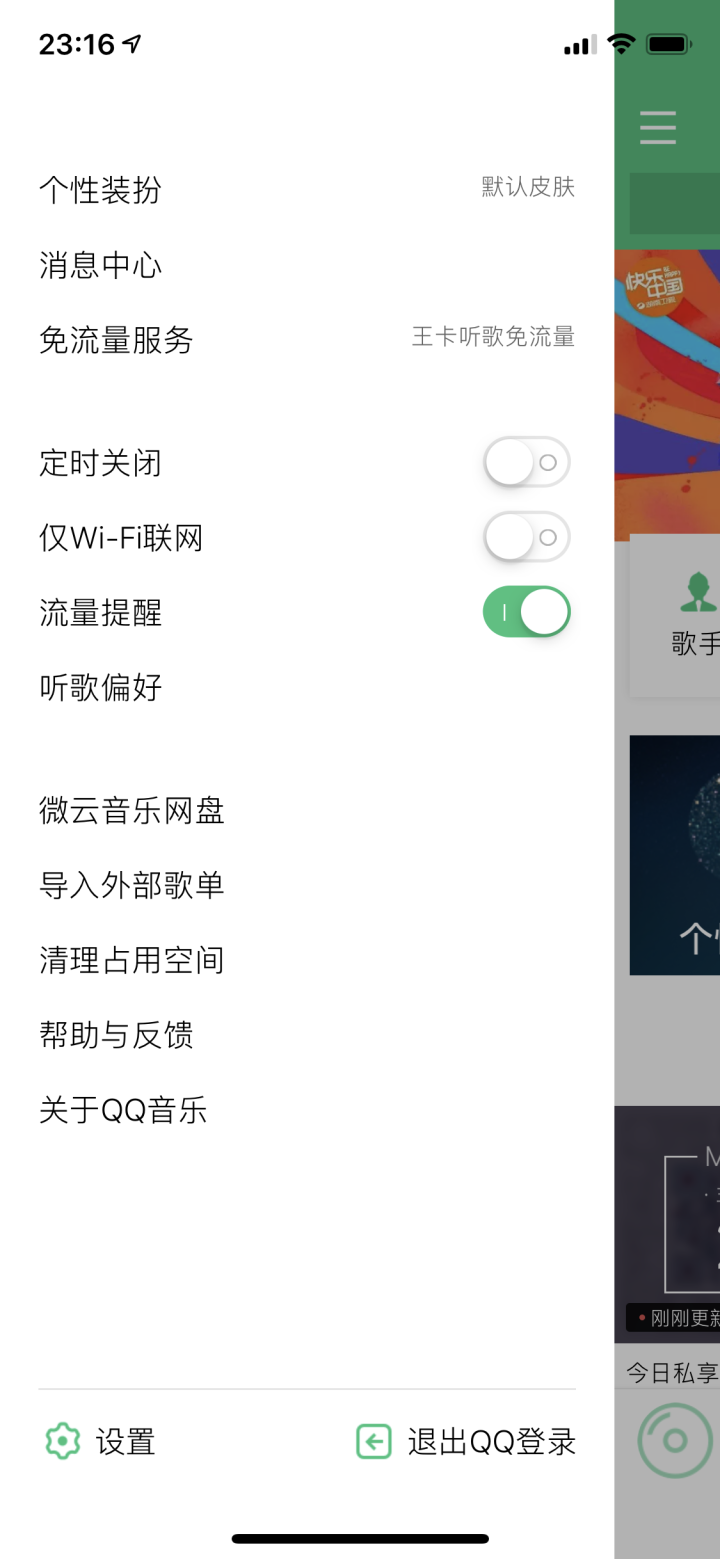Tap the battery status icon

670,44
